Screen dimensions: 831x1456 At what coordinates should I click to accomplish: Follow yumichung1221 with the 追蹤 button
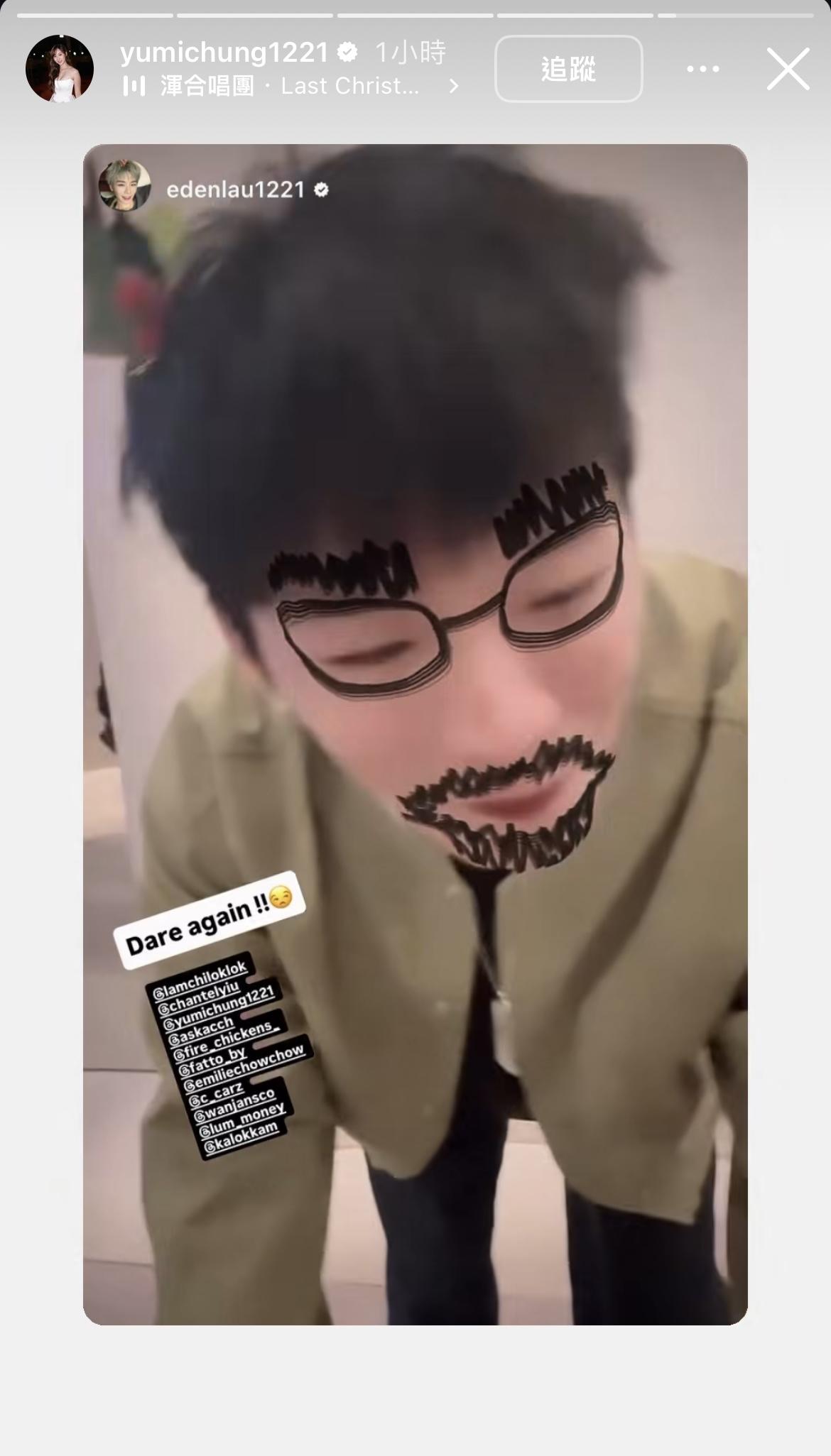pos(568,69)
